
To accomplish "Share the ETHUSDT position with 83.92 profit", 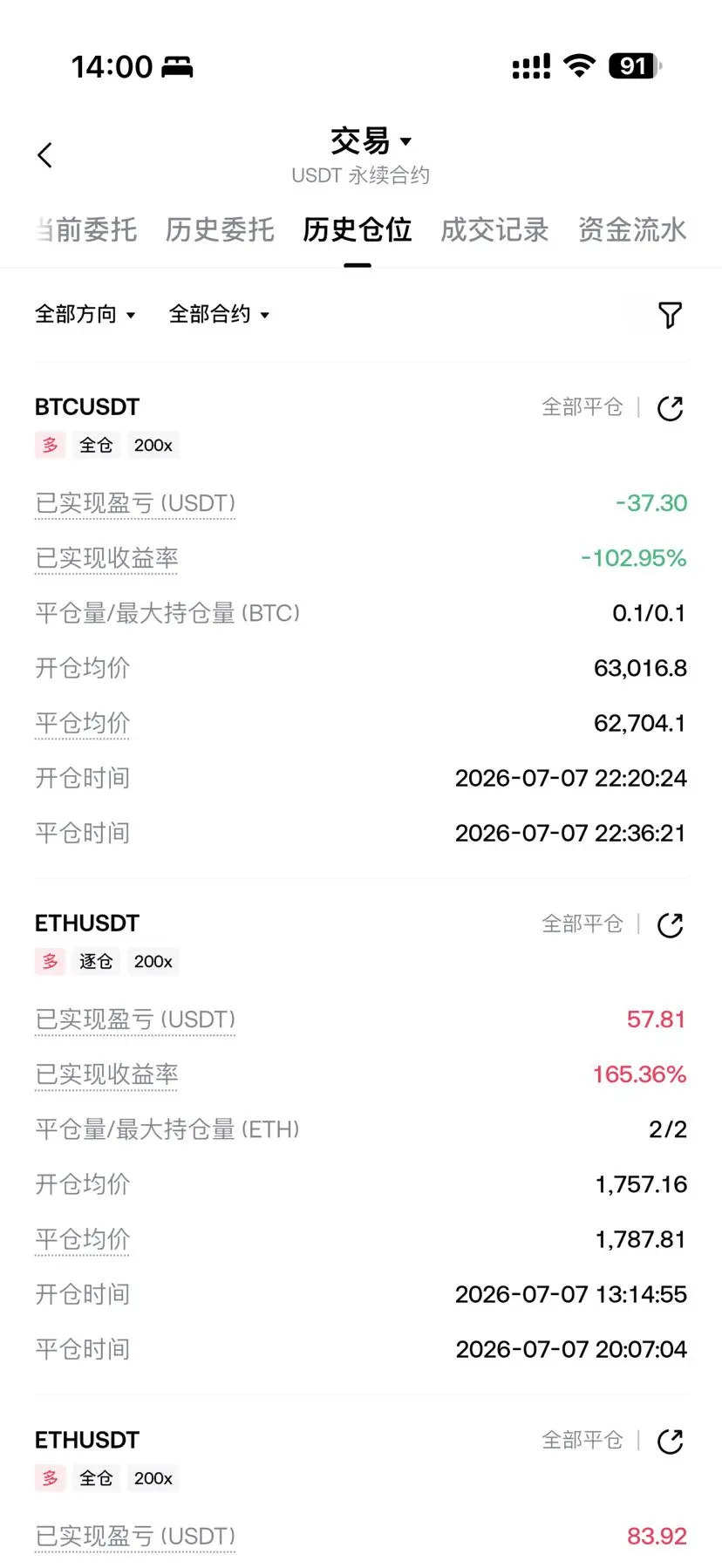I will point(670,1442).
